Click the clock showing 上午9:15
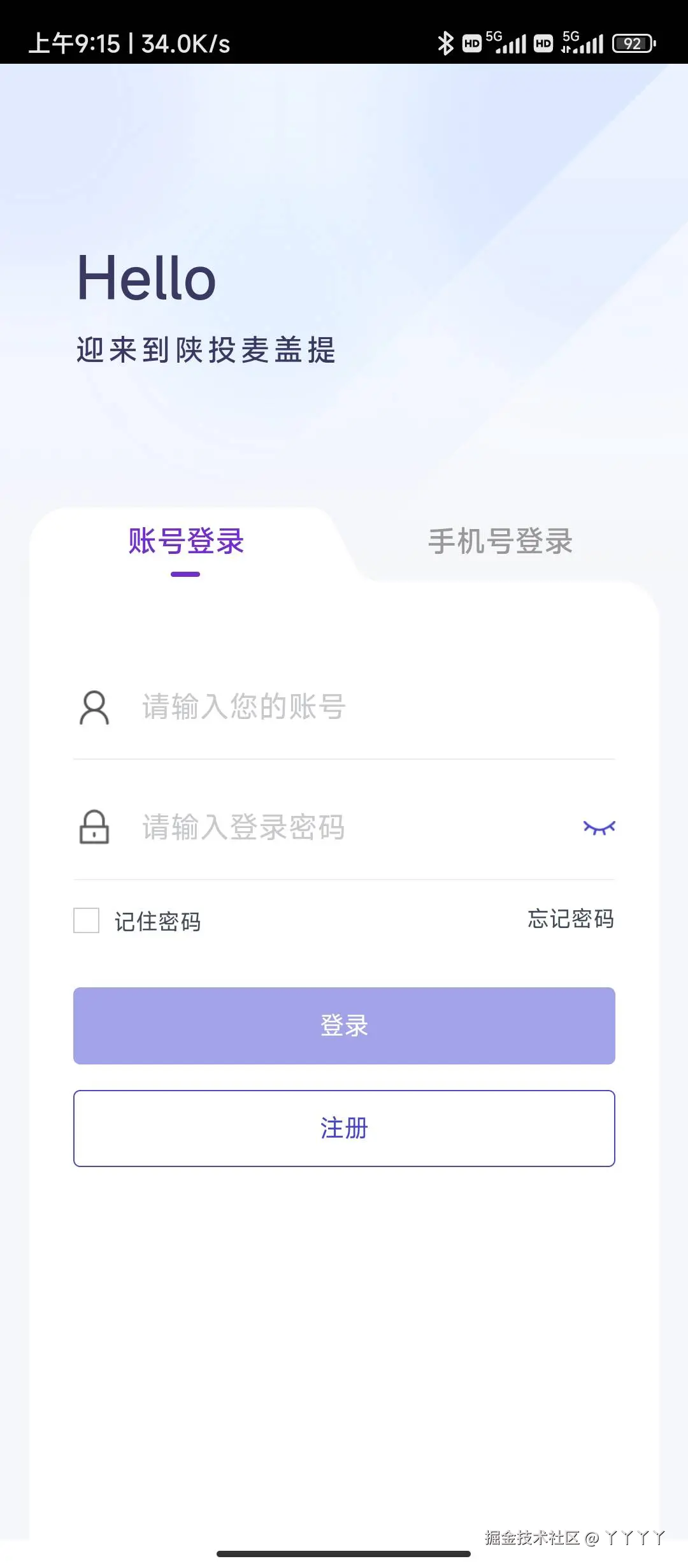688x1568 pixels. [76, 44]
